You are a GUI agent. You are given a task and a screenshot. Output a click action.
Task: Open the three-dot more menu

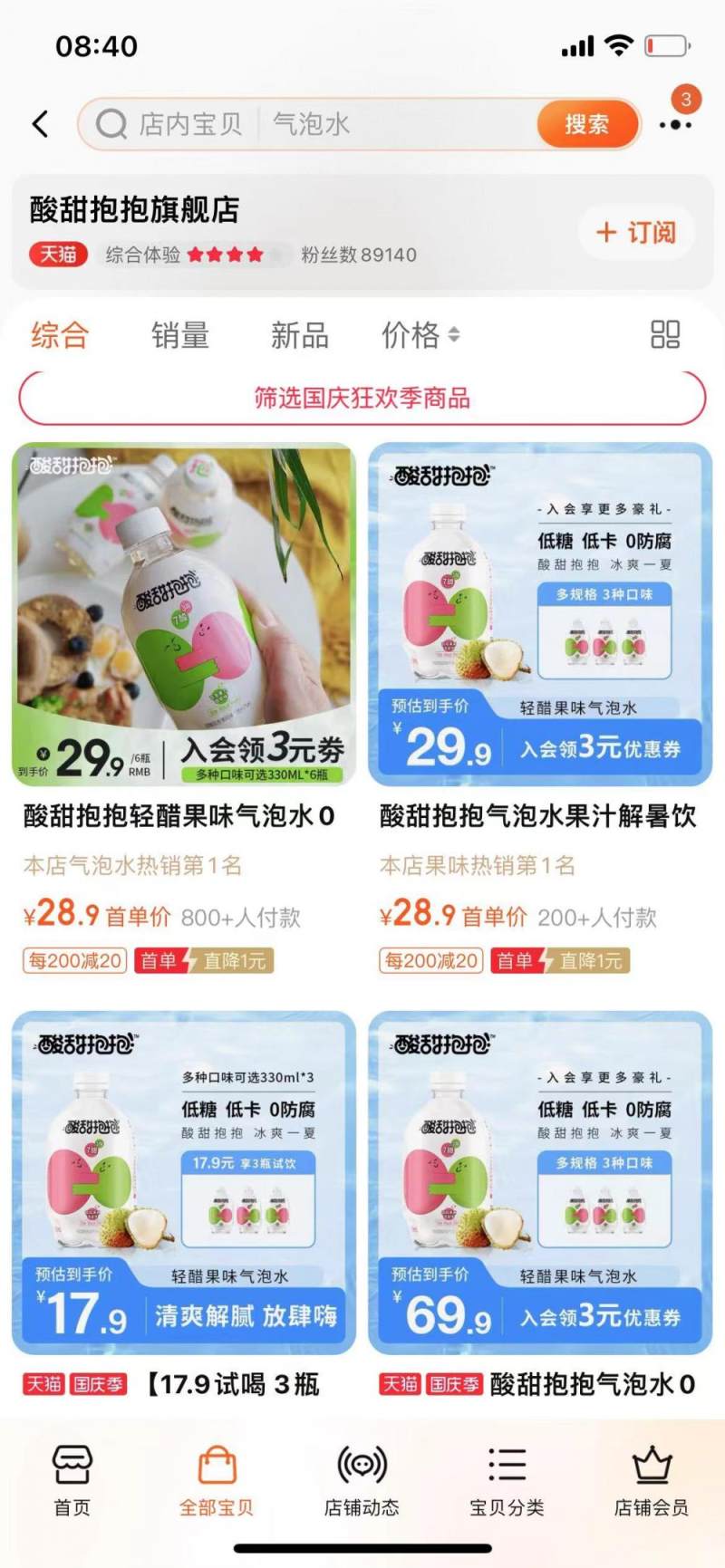click(x=675, y=124)
